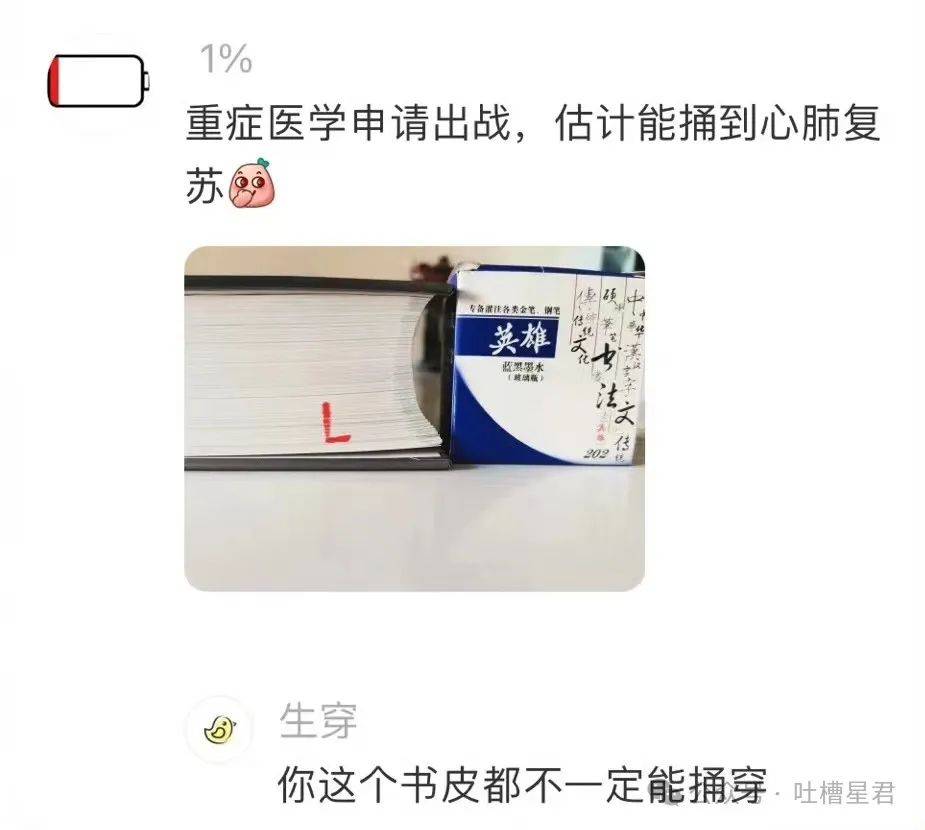The width and height of the screenshot is (925, 830).
Task: Open 生穿's username
Action: [x=317, y=720]
